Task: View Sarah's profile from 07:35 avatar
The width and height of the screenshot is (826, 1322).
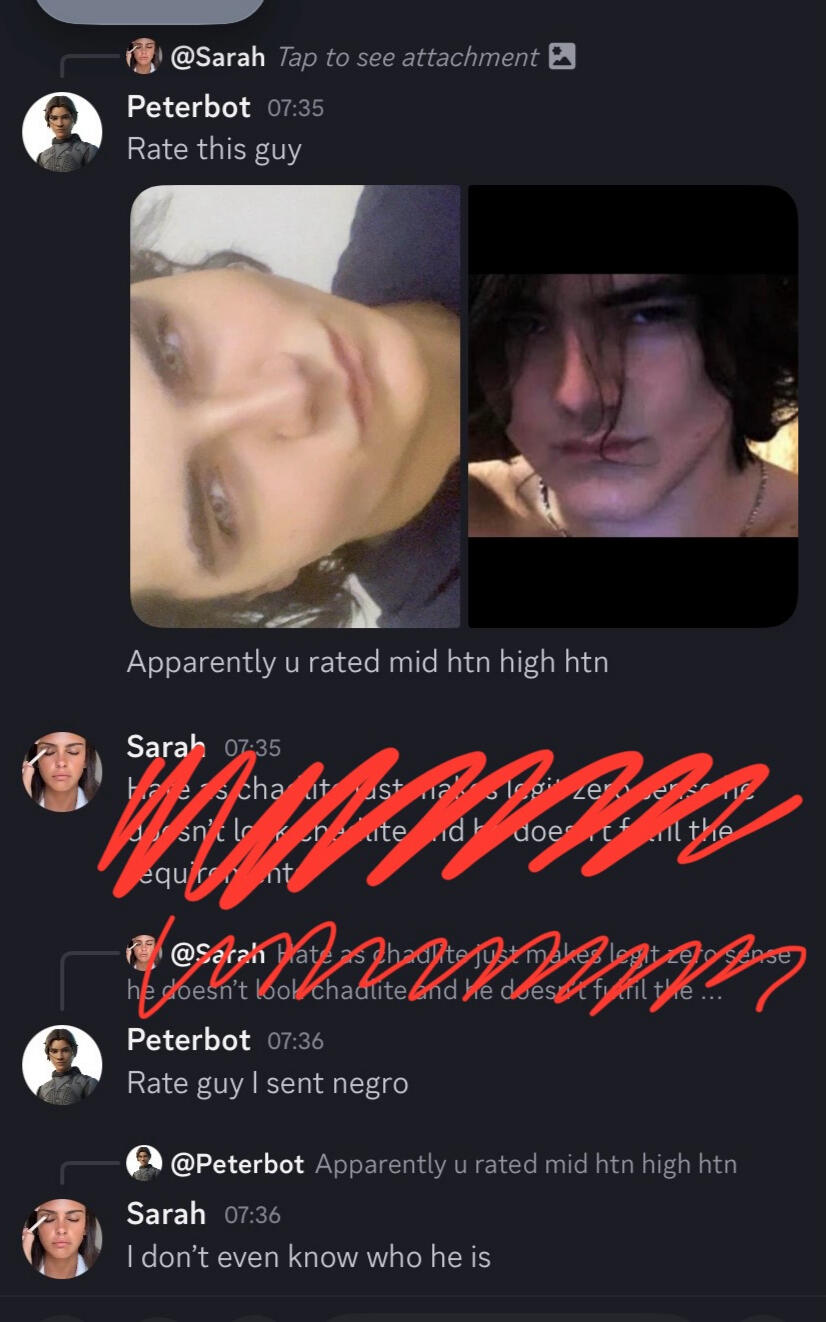Action: coord(62,771)
